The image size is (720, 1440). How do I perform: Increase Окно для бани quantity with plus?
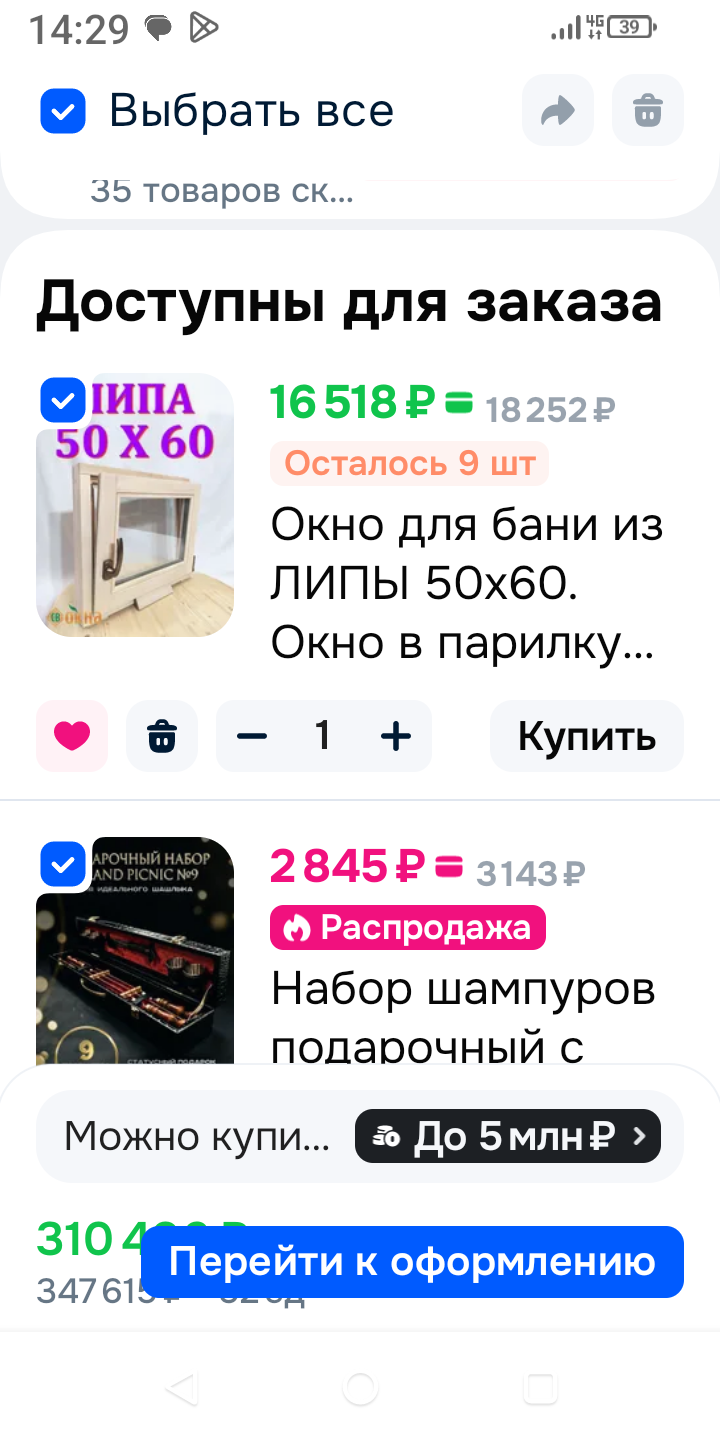pyautogui.click(x=396, y=736)
